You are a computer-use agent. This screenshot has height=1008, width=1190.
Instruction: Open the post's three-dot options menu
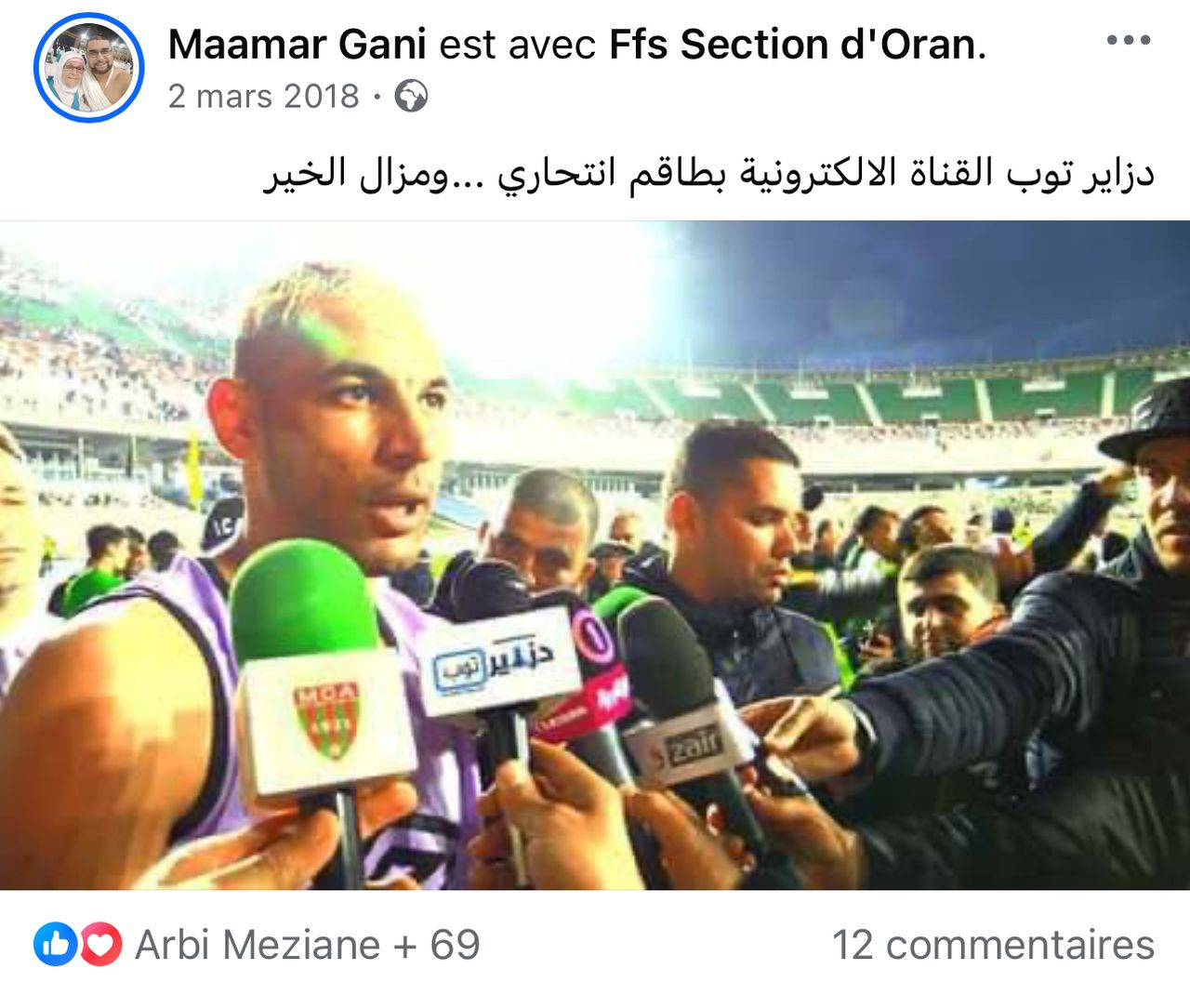click(x=1128, y=41)
